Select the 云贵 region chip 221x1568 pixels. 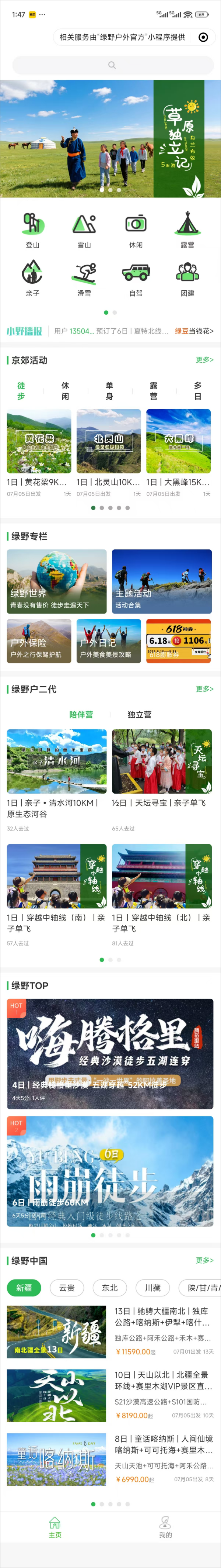[67, 1287]
